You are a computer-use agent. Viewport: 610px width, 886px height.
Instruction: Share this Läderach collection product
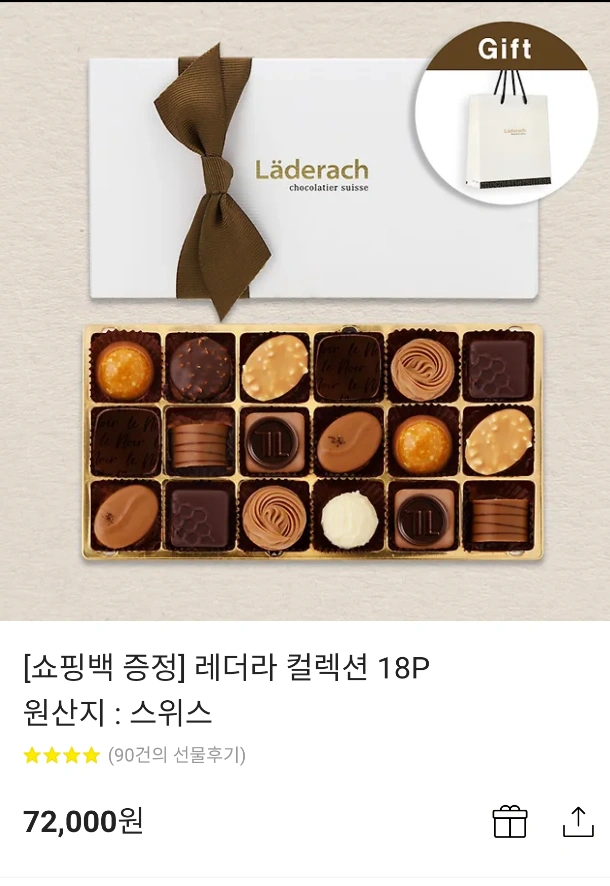(x=578, y=821)
